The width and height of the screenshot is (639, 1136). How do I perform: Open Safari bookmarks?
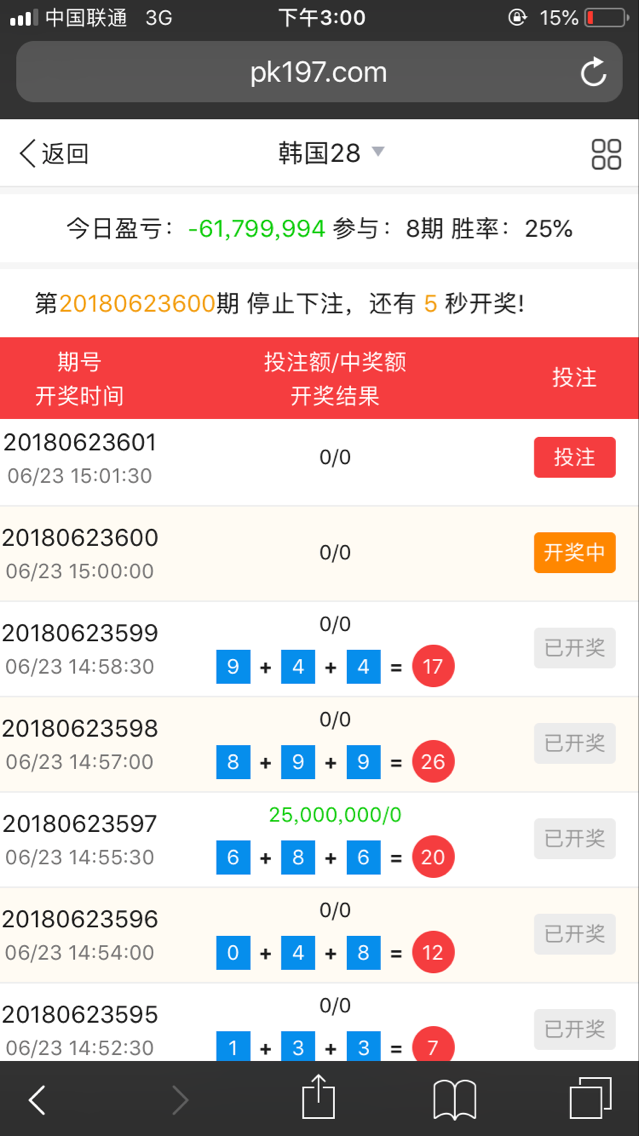[x=455, y=1100]
